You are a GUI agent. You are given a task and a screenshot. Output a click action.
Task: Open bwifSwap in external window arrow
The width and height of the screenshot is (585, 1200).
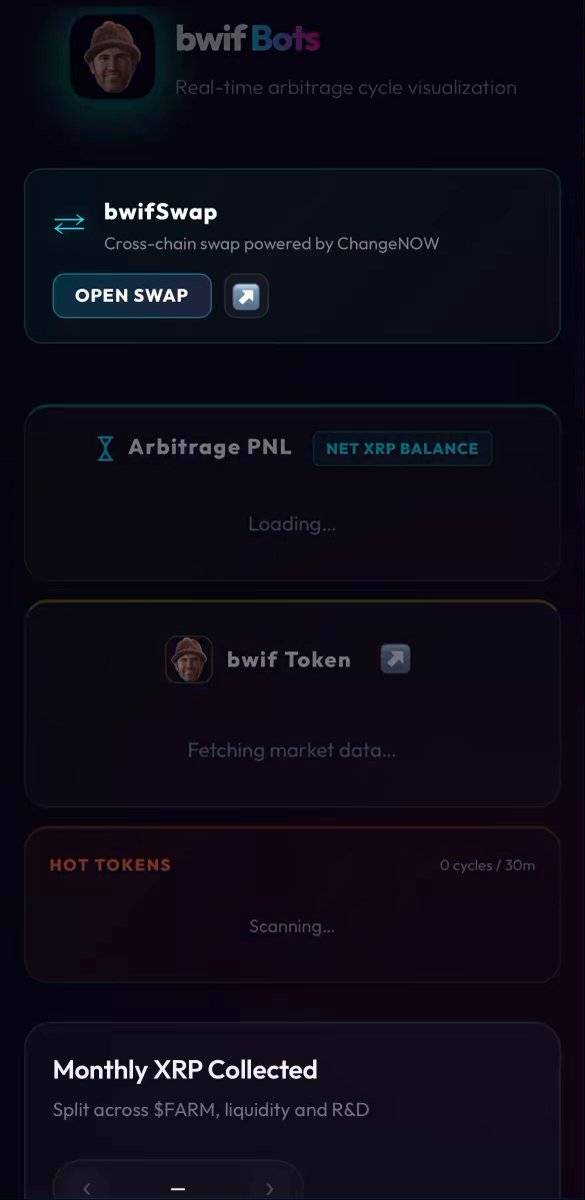pyautogui.click(x=246, y=297)
